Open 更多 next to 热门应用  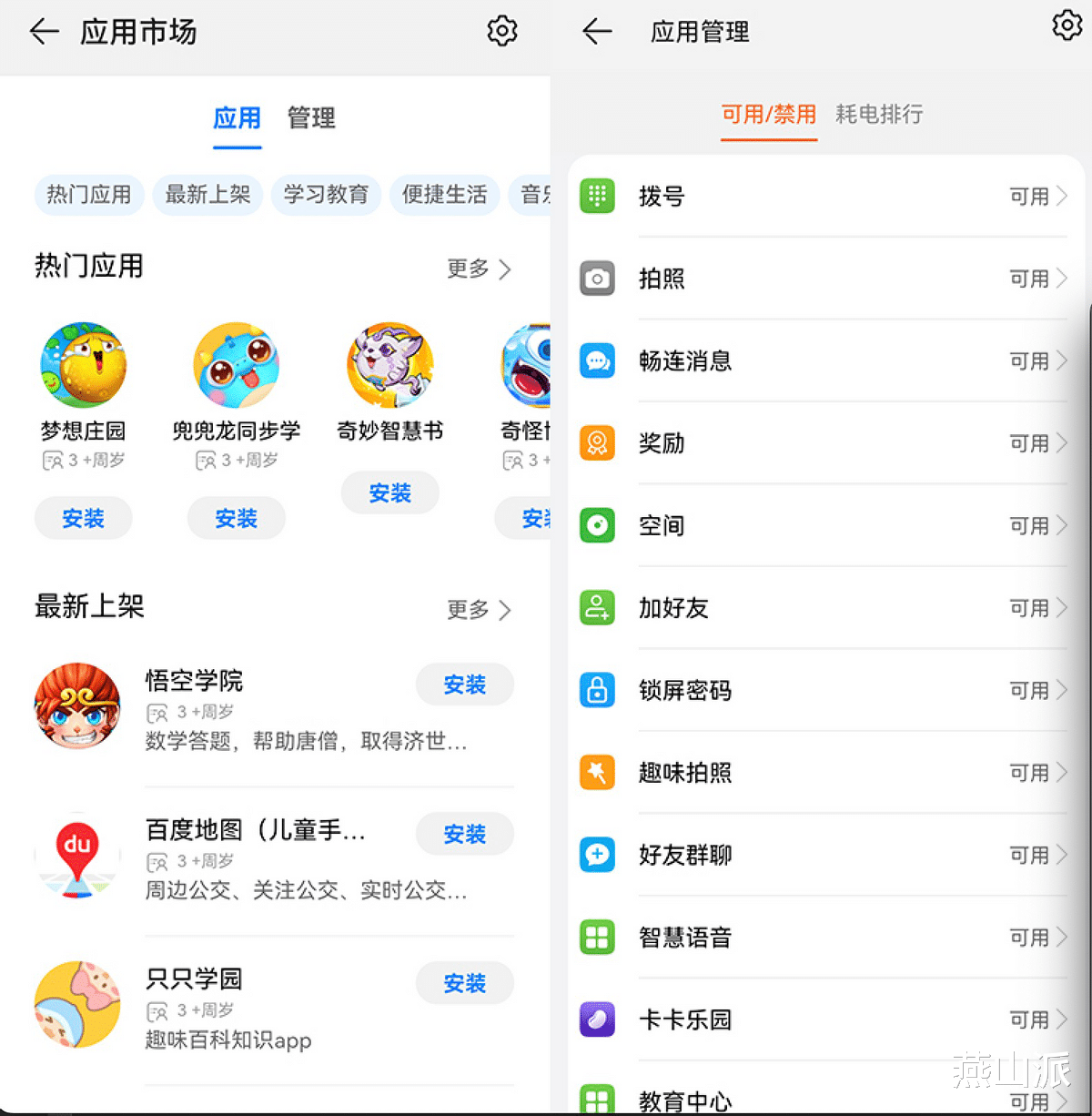pyautogui.click(x=480, y=269)
